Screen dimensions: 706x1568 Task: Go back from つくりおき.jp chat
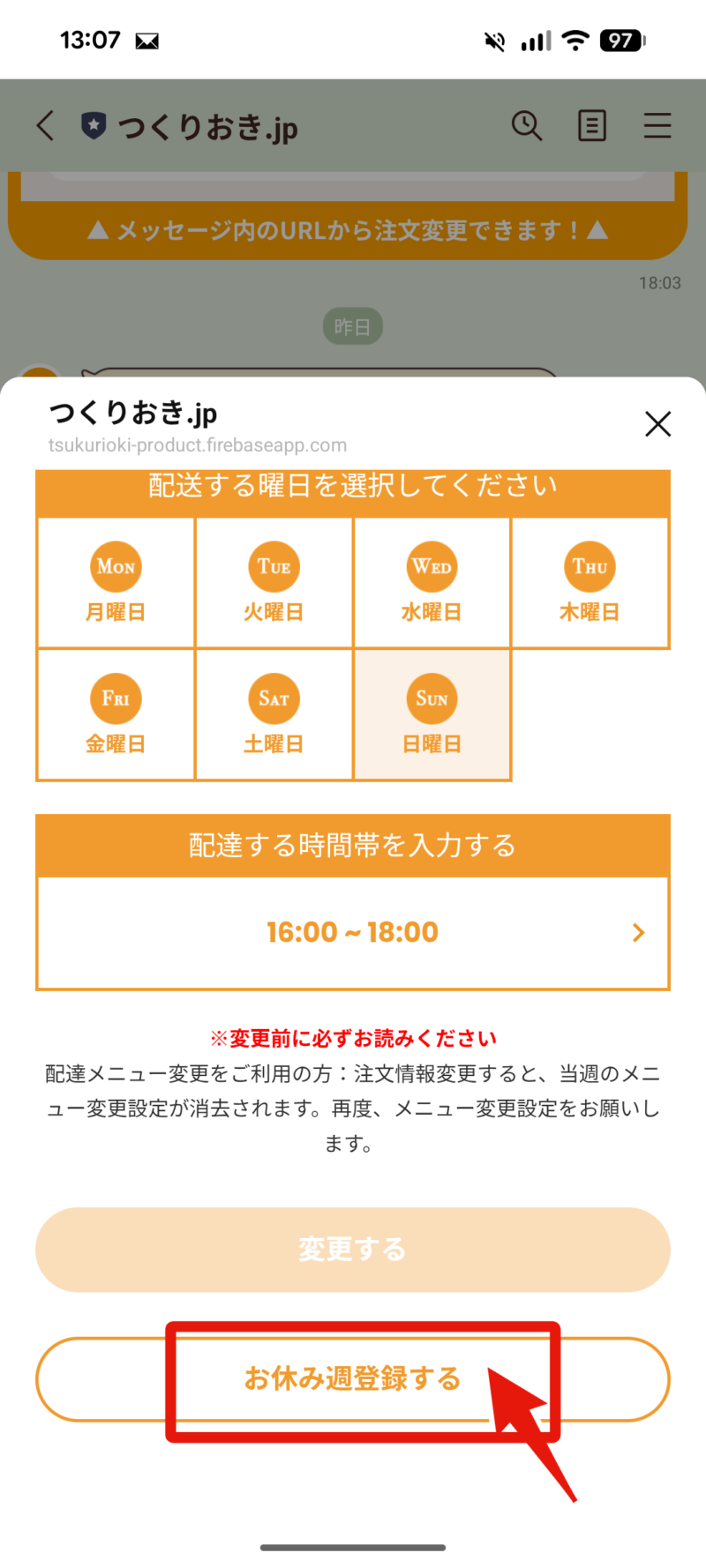(x=46, y=126)
